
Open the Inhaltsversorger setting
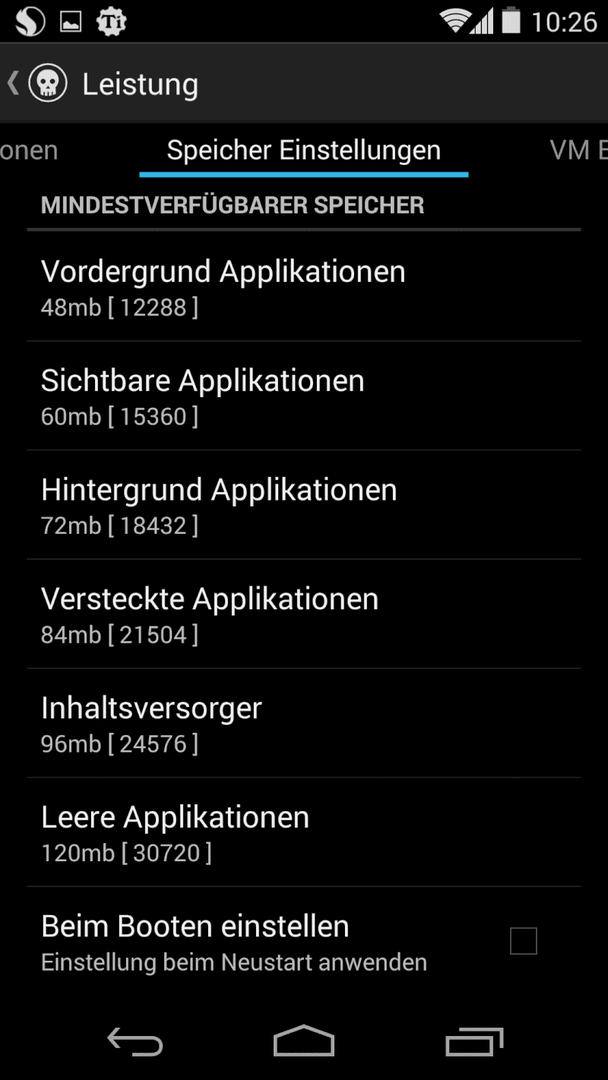304,723
